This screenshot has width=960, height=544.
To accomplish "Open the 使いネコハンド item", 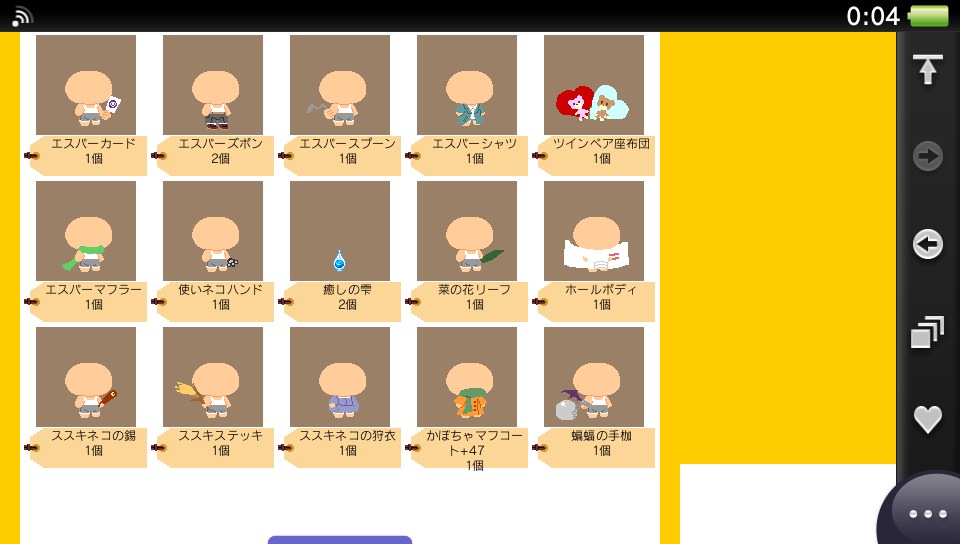I will coord(213,231).
